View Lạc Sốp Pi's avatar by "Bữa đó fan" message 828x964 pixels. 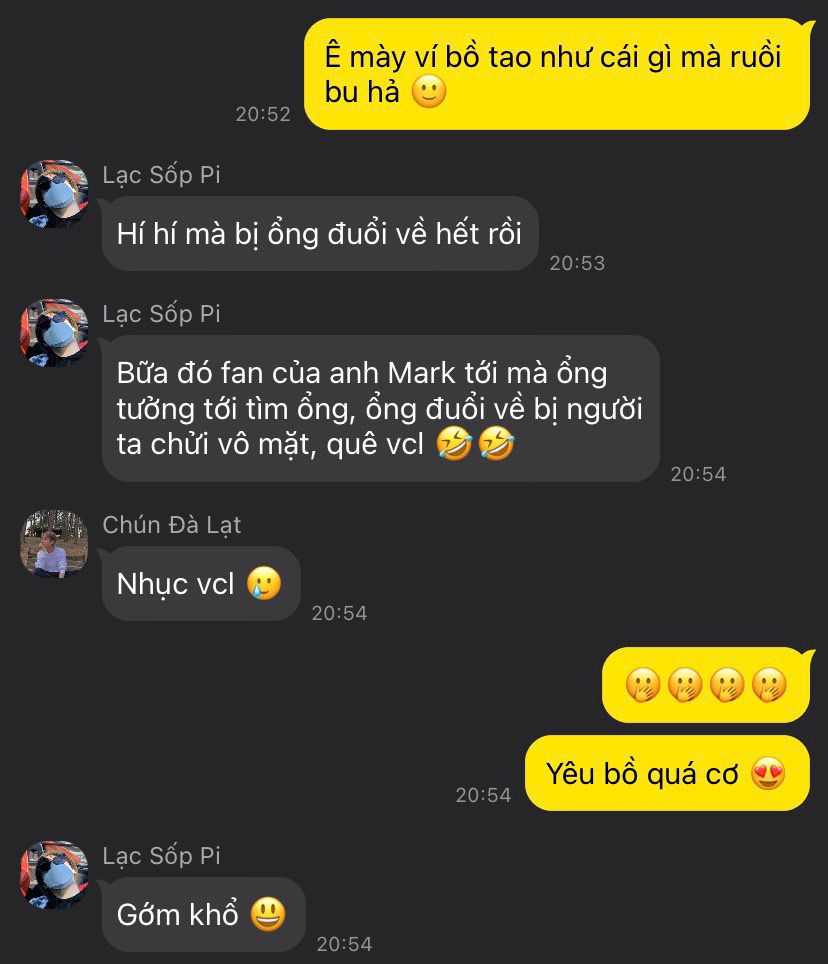point(54,333)
